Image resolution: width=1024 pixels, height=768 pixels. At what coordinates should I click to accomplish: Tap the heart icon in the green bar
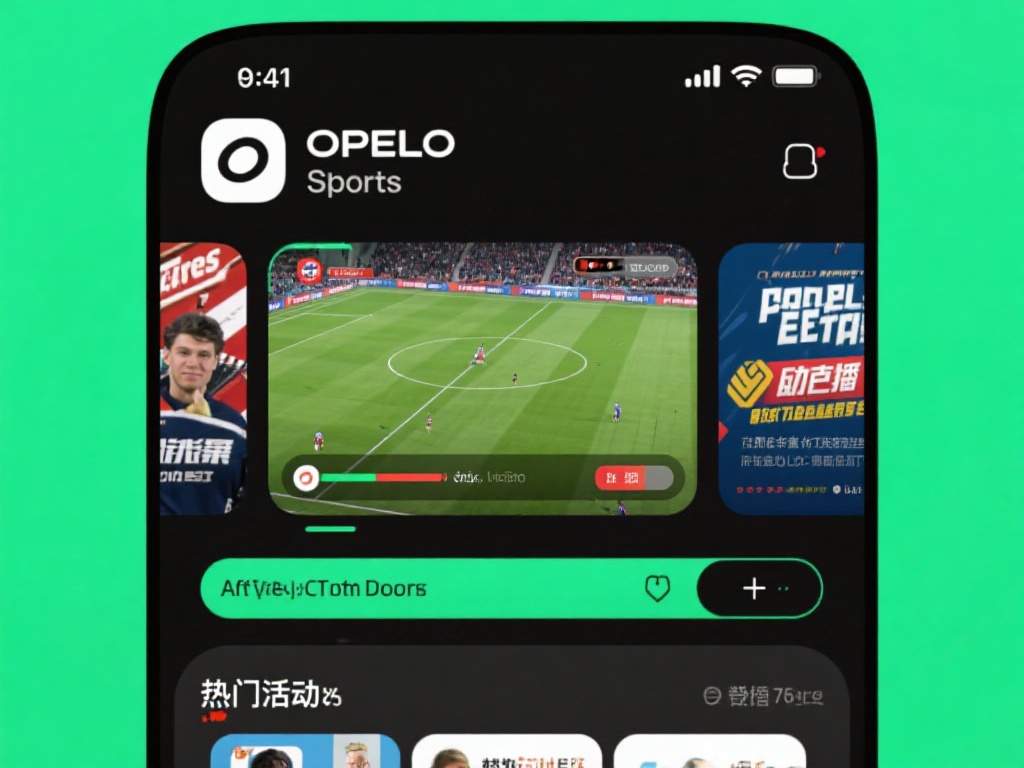657,588
